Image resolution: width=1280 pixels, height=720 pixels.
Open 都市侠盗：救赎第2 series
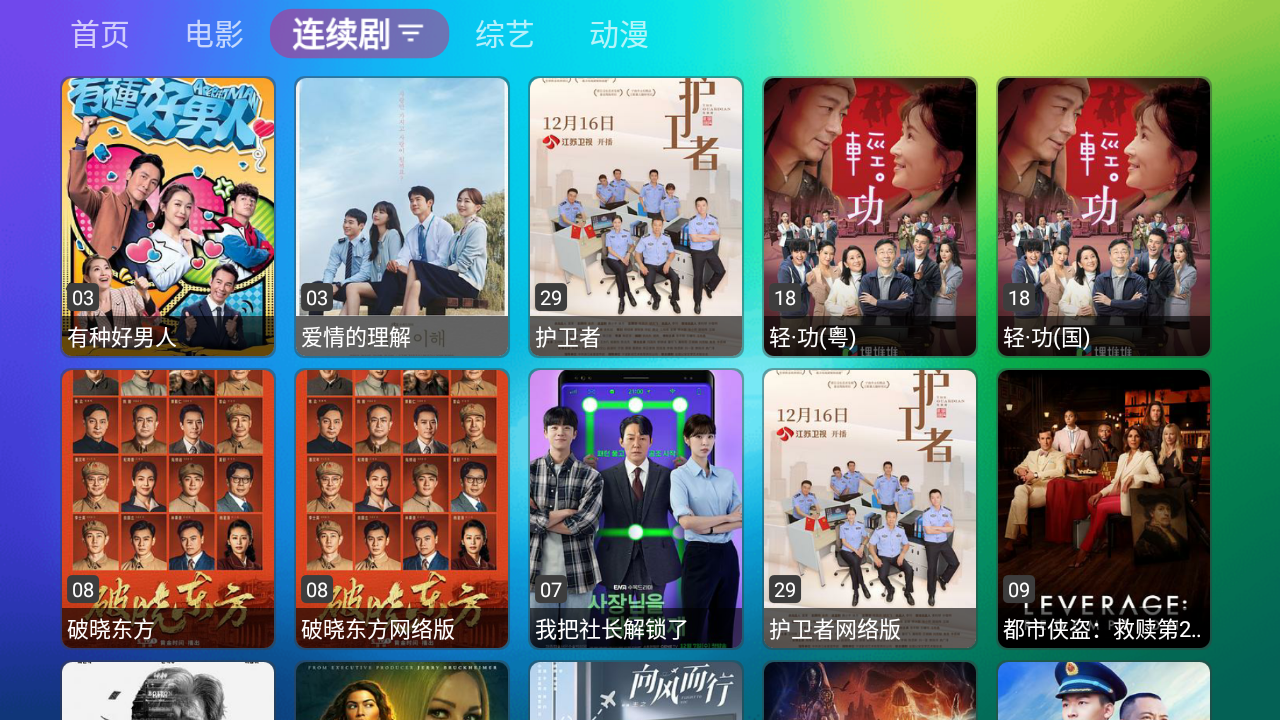(x=1104, y=508)
